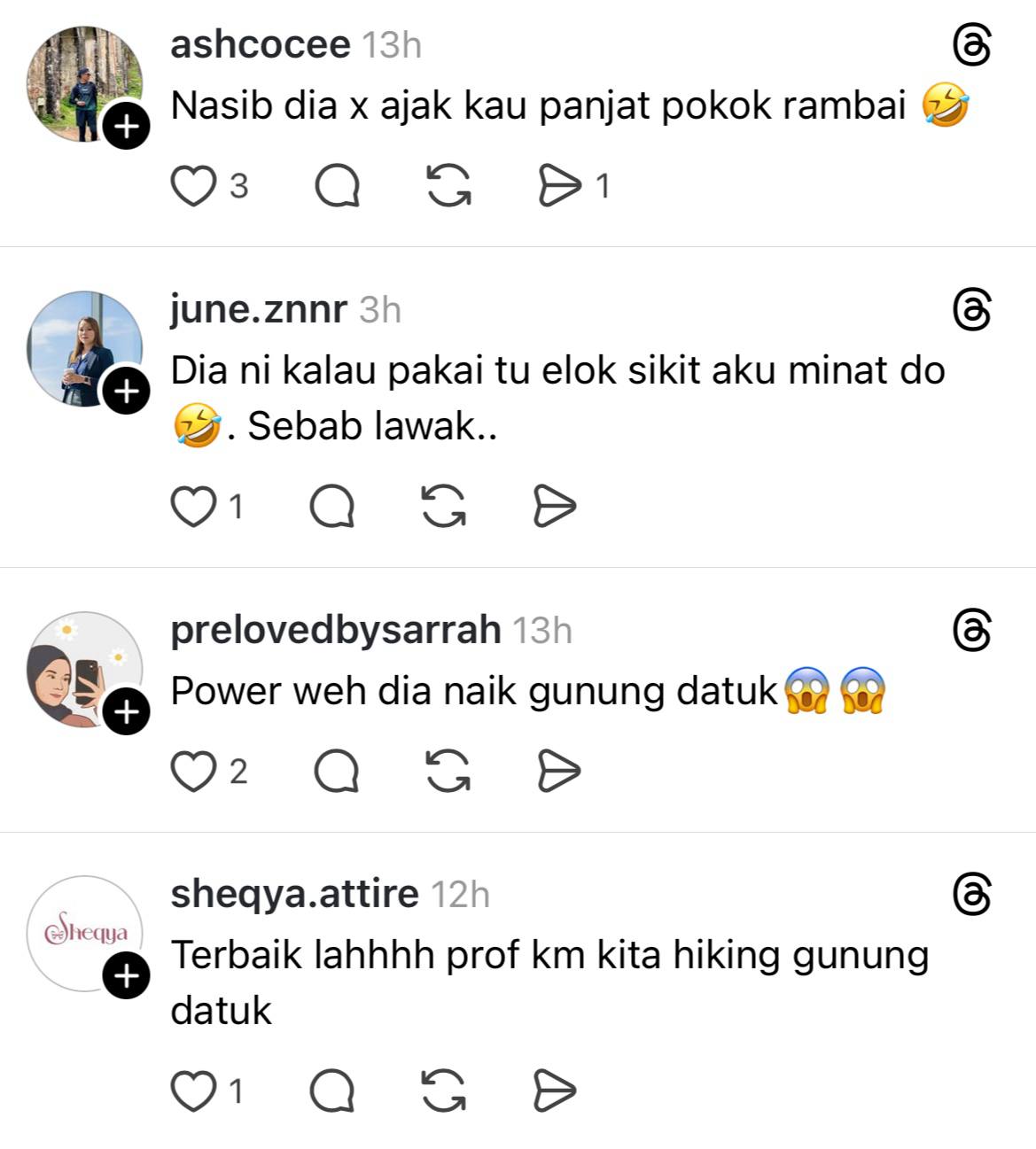Repost ashcocee's comment
The image size is (1036, 1149).
448,186
